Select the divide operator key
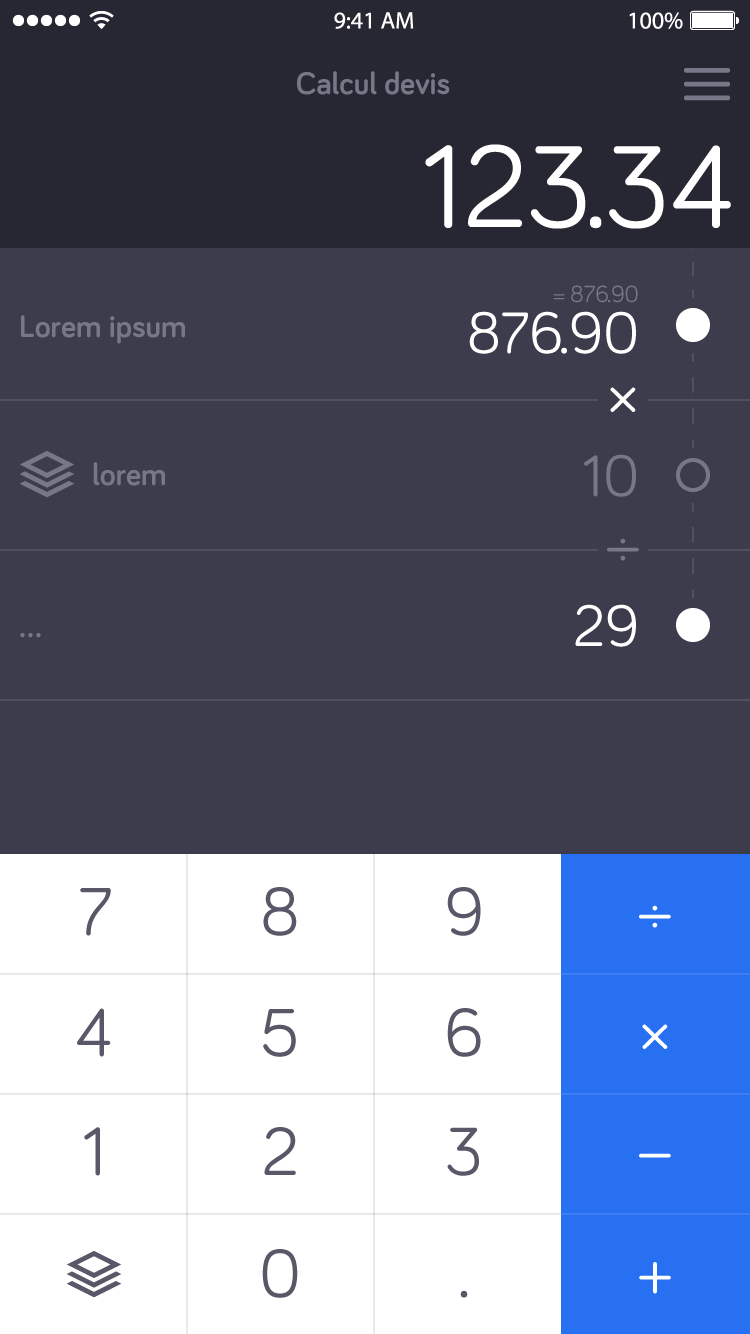 point(655,914)
